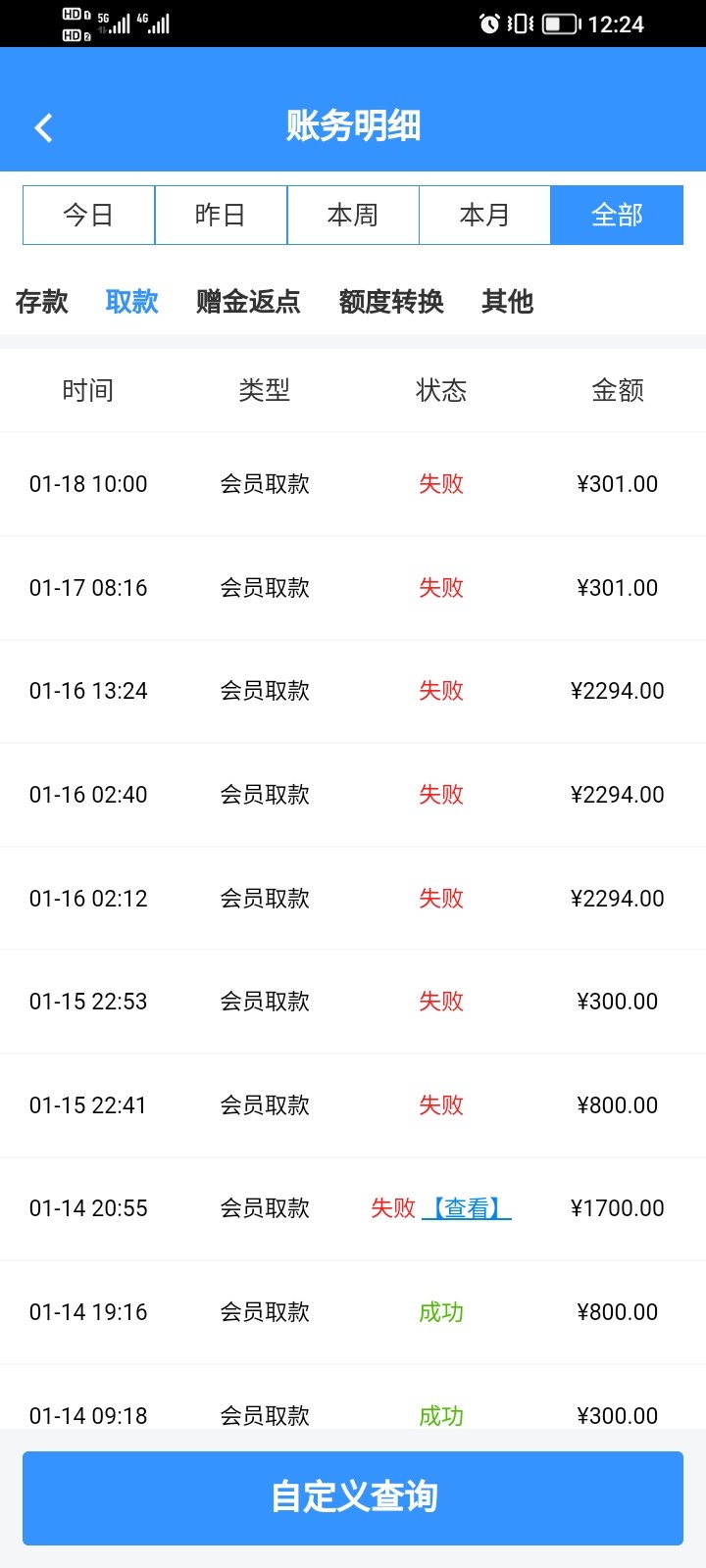Image resolution: width=706 pixels, height=1568 pixels.
Task: Open the 其他 category tab
Action: (507, 301)
